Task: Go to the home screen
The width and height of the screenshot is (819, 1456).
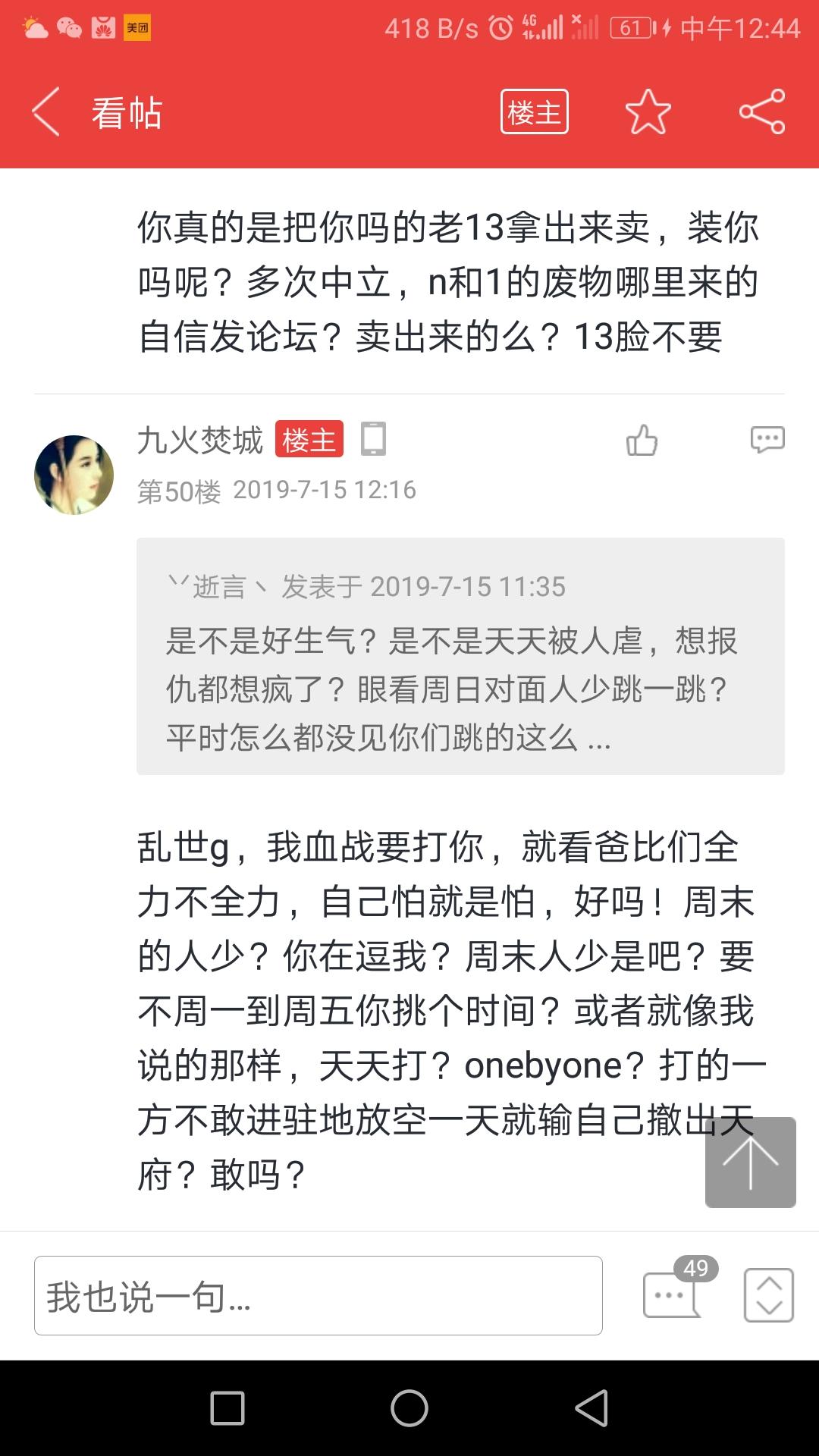Action: tap(409, 1408)
